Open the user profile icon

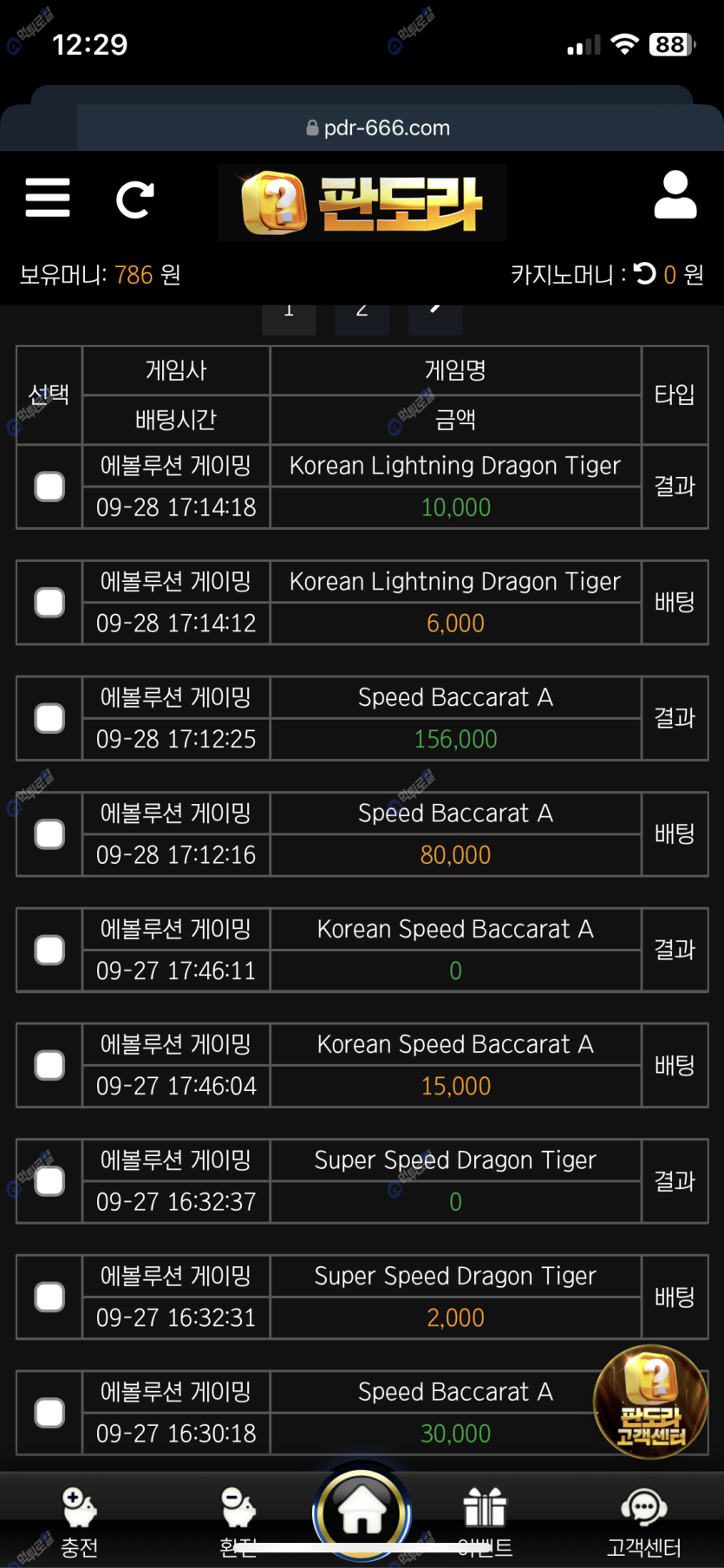click(675, 194)
